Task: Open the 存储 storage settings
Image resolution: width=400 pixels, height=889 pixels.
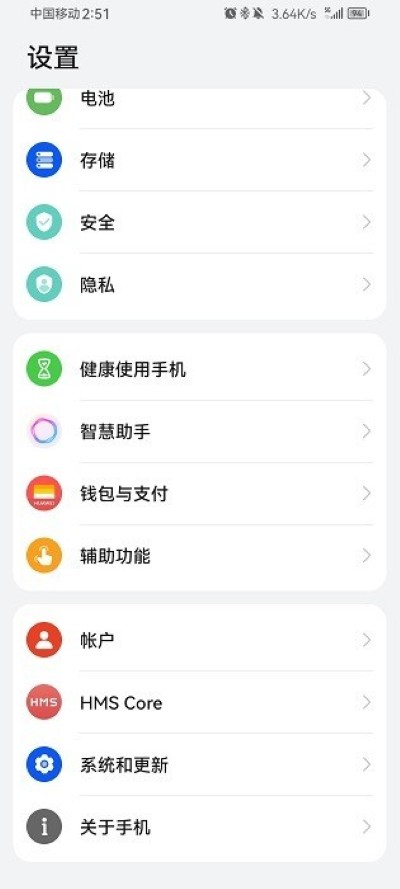Action: (x=199, y=160)
